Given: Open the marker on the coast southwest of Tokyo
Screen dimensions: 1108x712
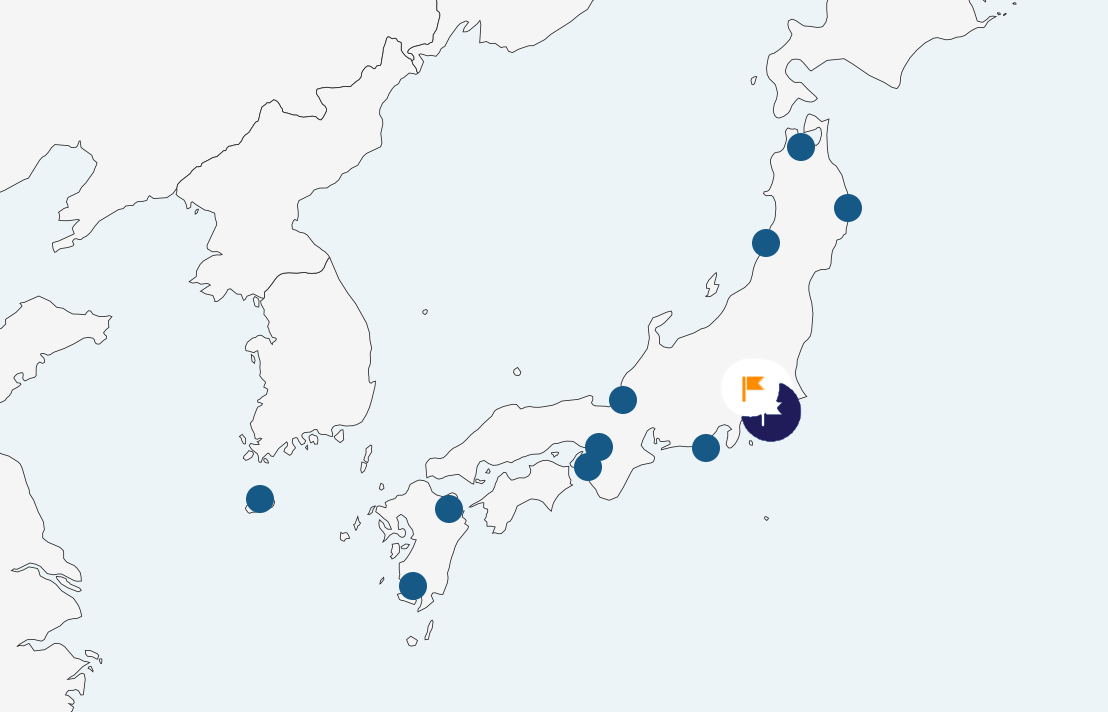Looking at the screenshot, I should (x=706, y=448).
